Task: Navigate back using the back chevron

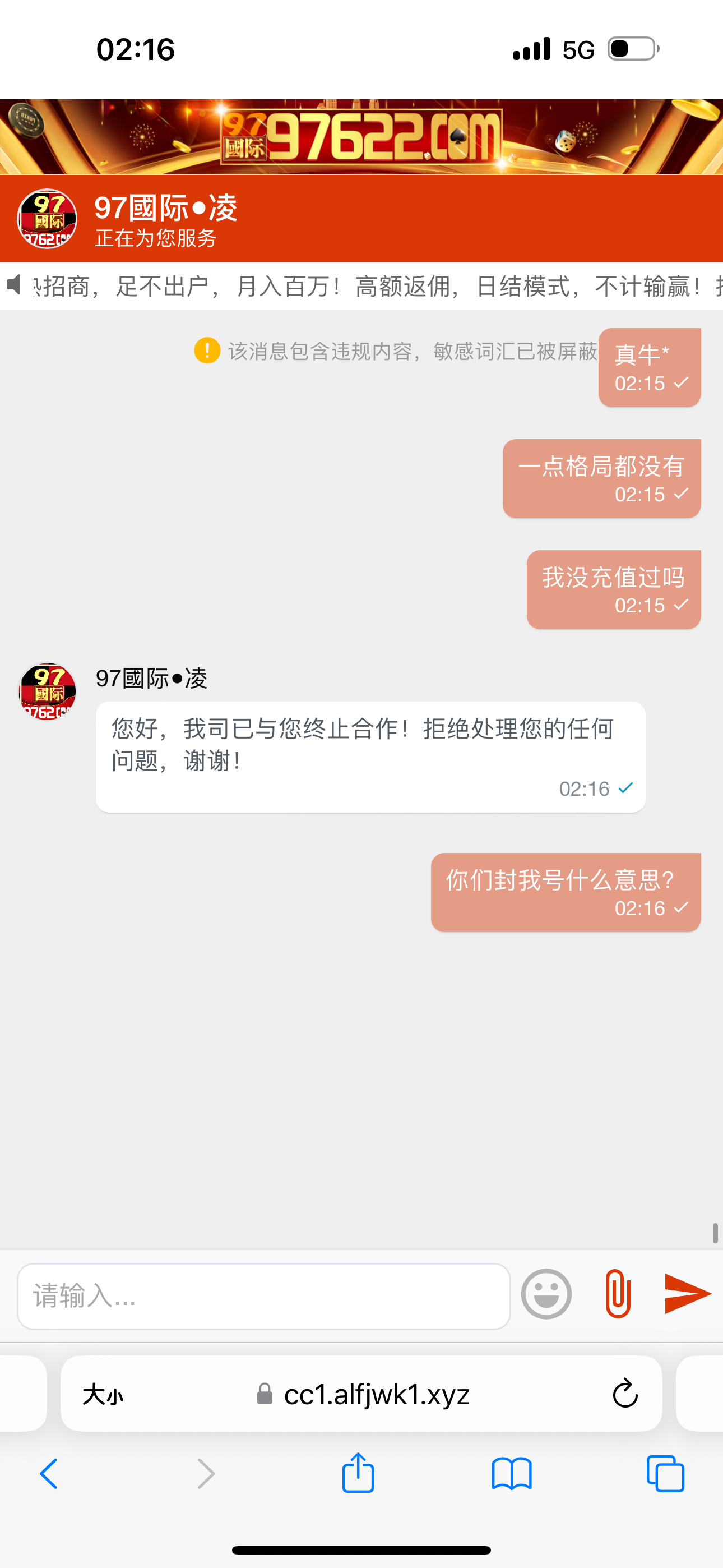Action: tap(49, 1475)
